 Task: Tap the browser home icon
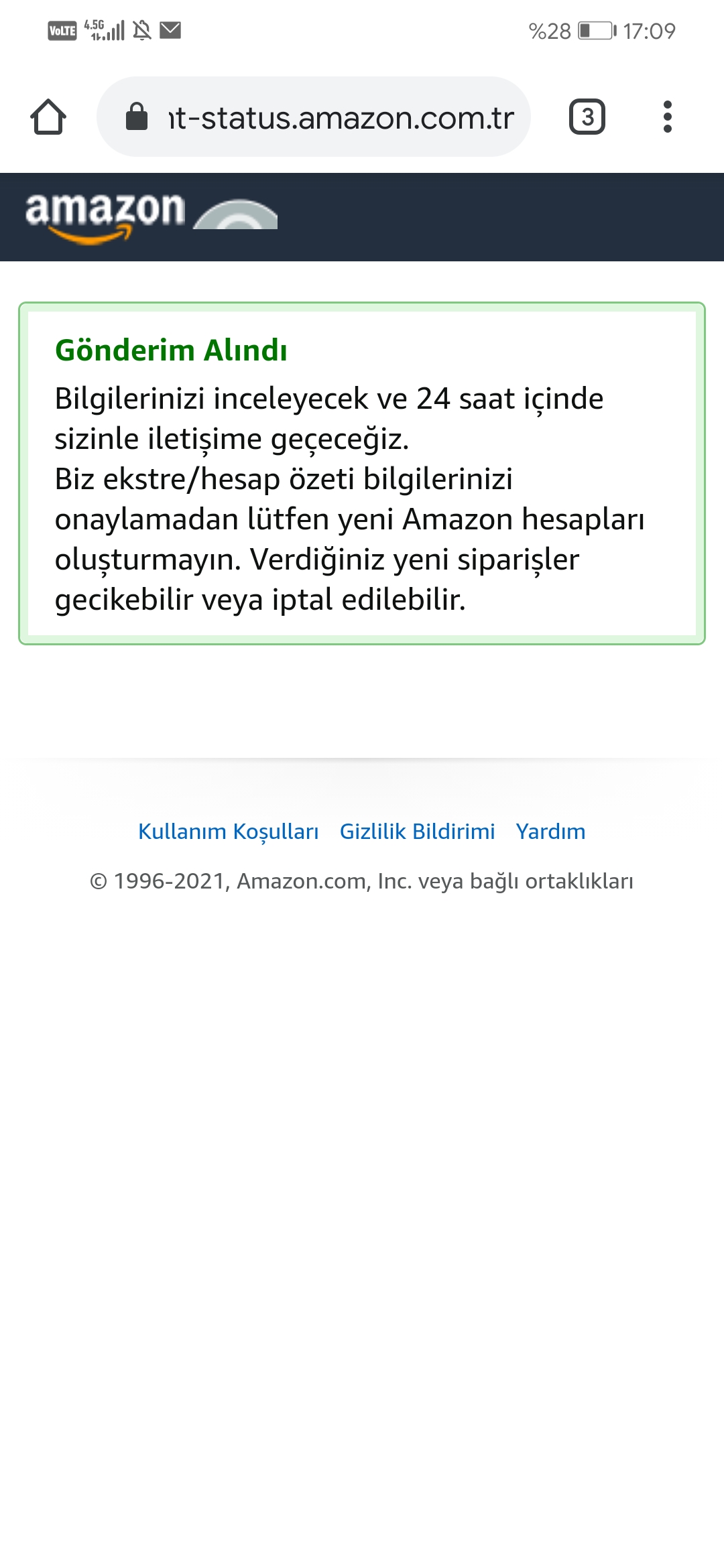pyautogui.click(x=48, y=117)
